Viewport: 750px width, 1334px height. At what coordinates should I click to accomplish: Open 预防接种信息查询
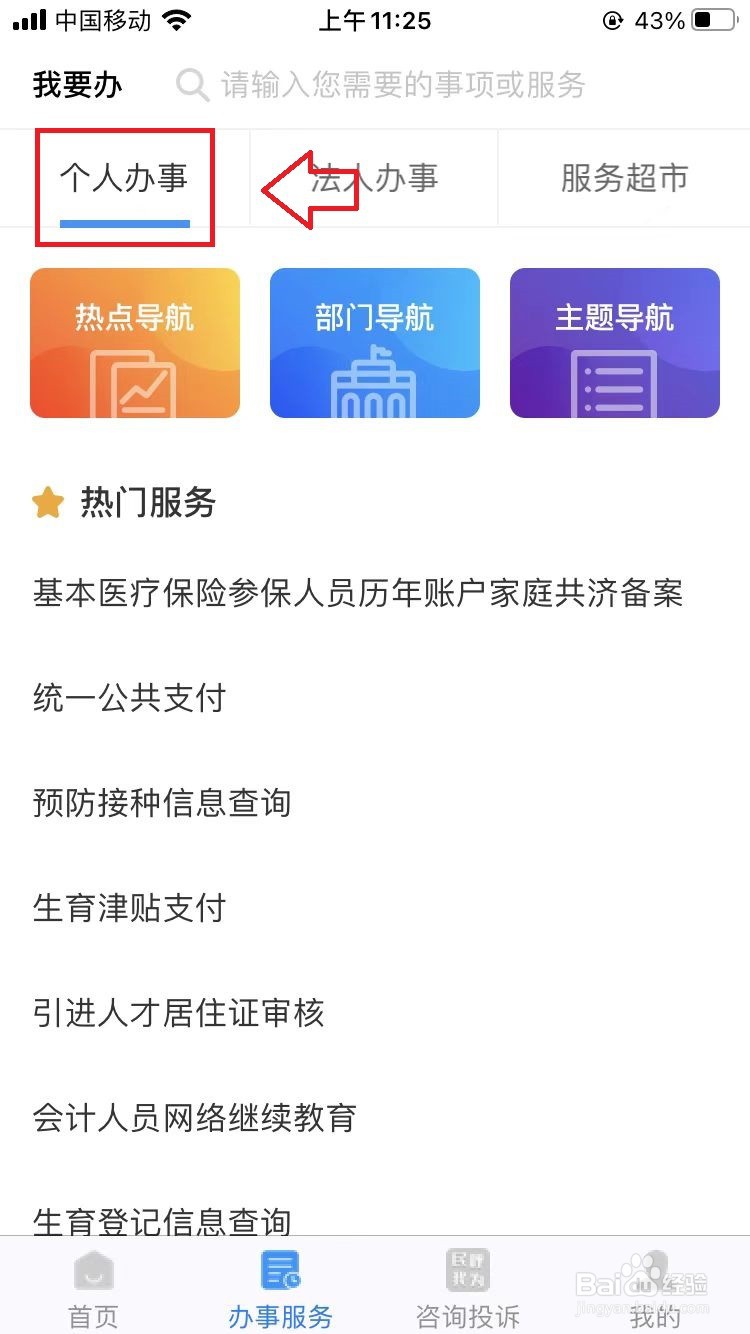(x=162, y=803)
